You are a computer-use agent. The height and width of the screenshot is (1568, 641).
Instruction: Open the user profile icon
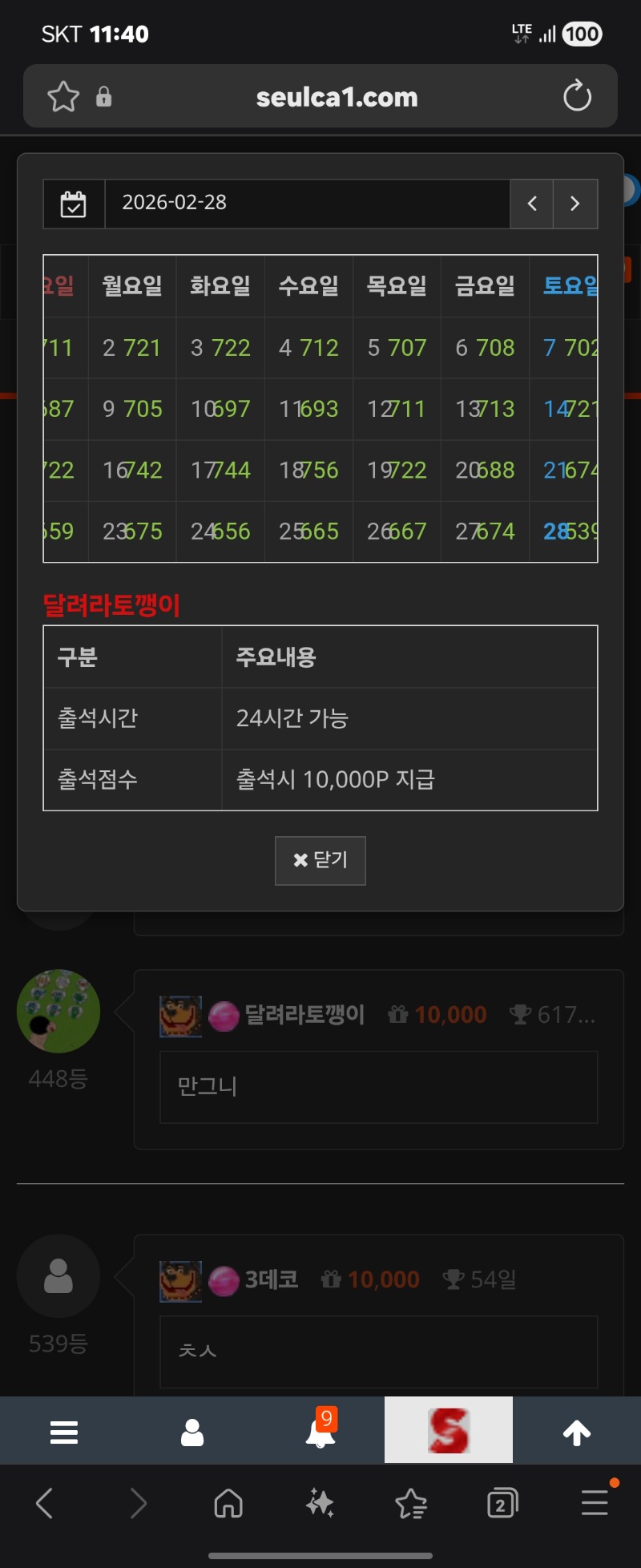point(192,1432)
